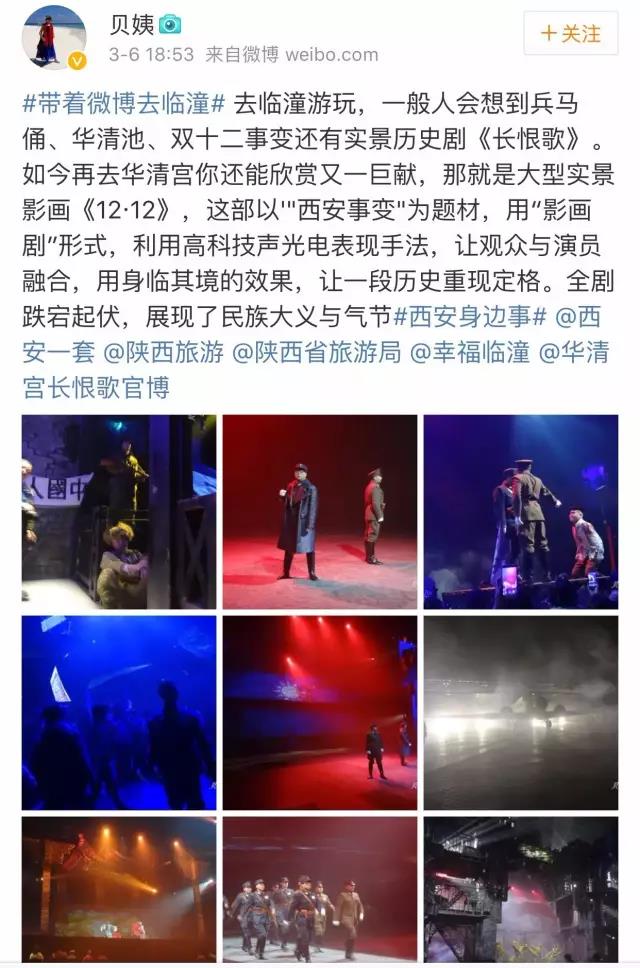
Task: View the photo with the white banner
Action: click(x=118, y=511)
